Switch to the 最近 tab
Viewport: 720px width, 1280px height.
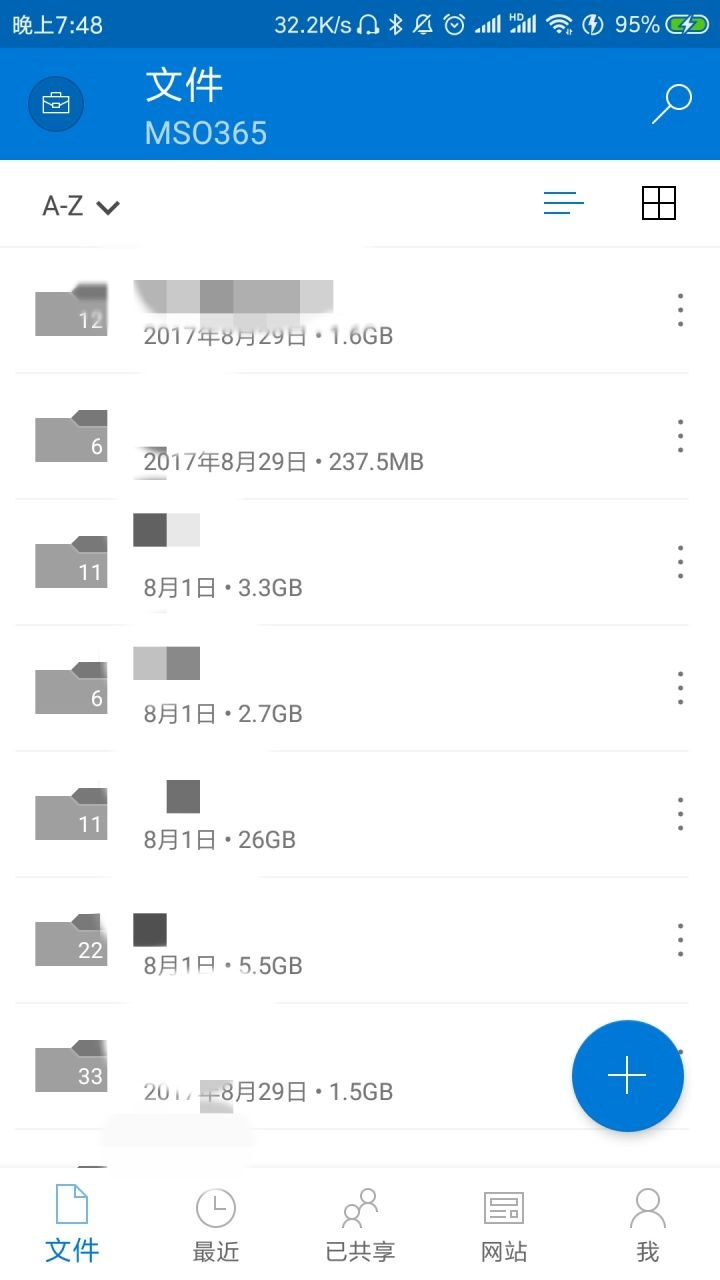pos(216,1224)
